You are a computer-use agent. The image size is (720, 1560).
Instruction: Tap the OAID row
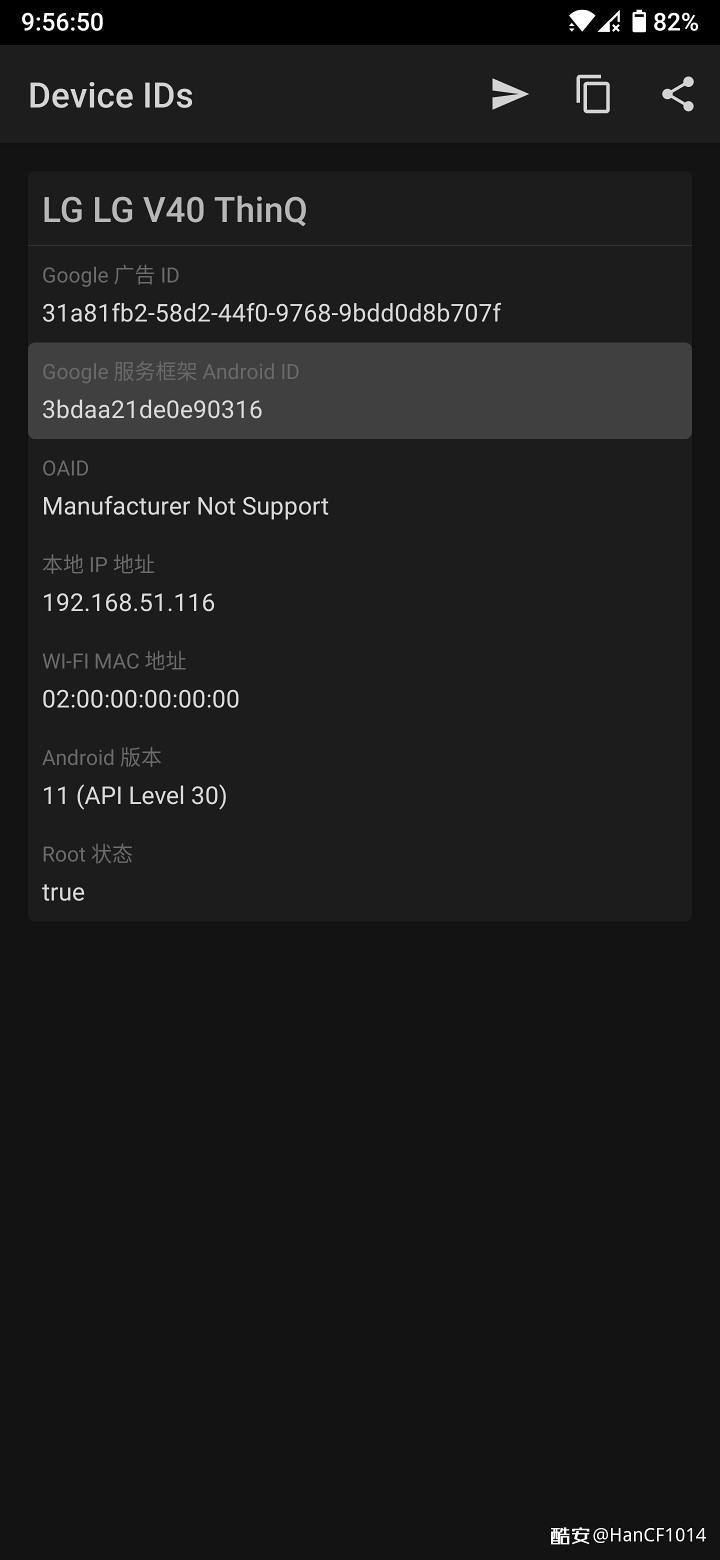click(x=360, y=487)
